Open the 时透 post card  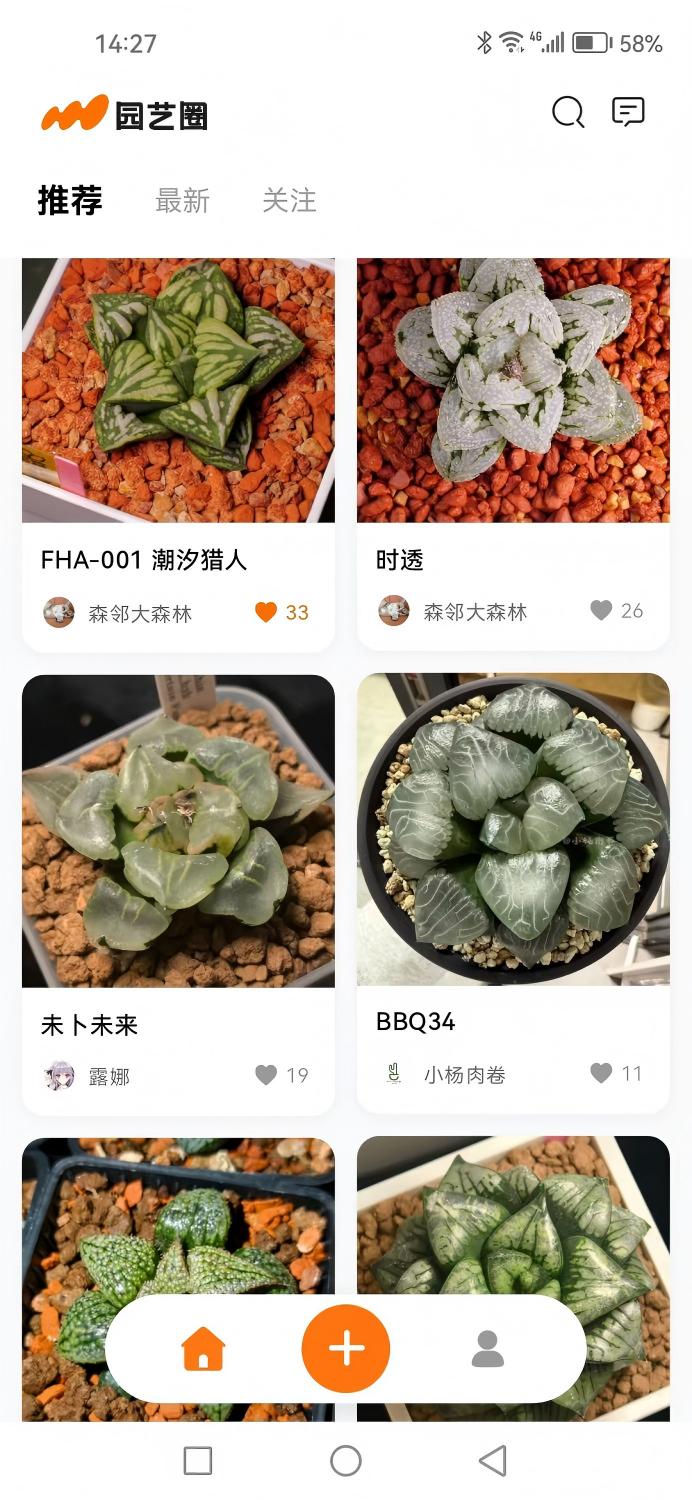pyautogui.click(x=513, y=454)
